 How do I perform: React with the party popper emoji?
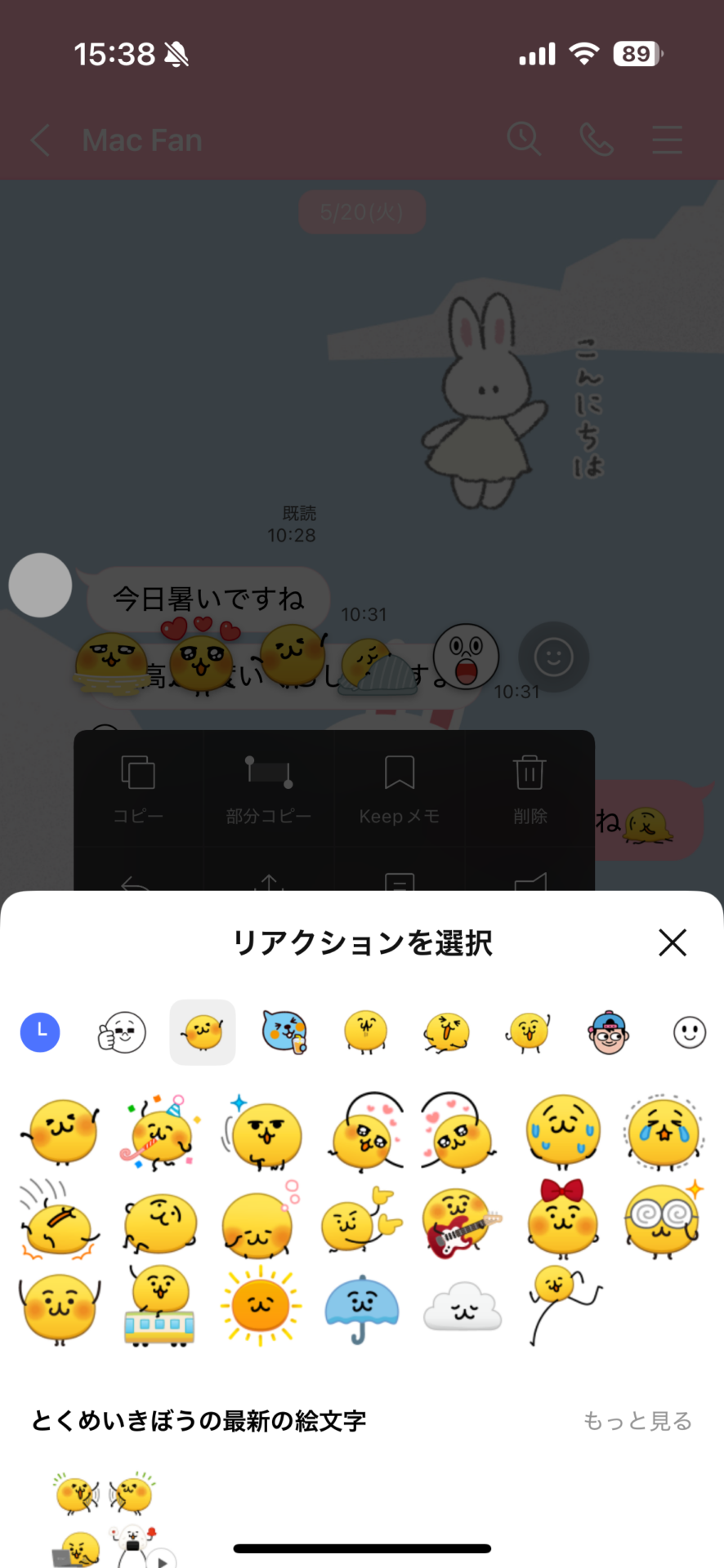[159, 1133]
